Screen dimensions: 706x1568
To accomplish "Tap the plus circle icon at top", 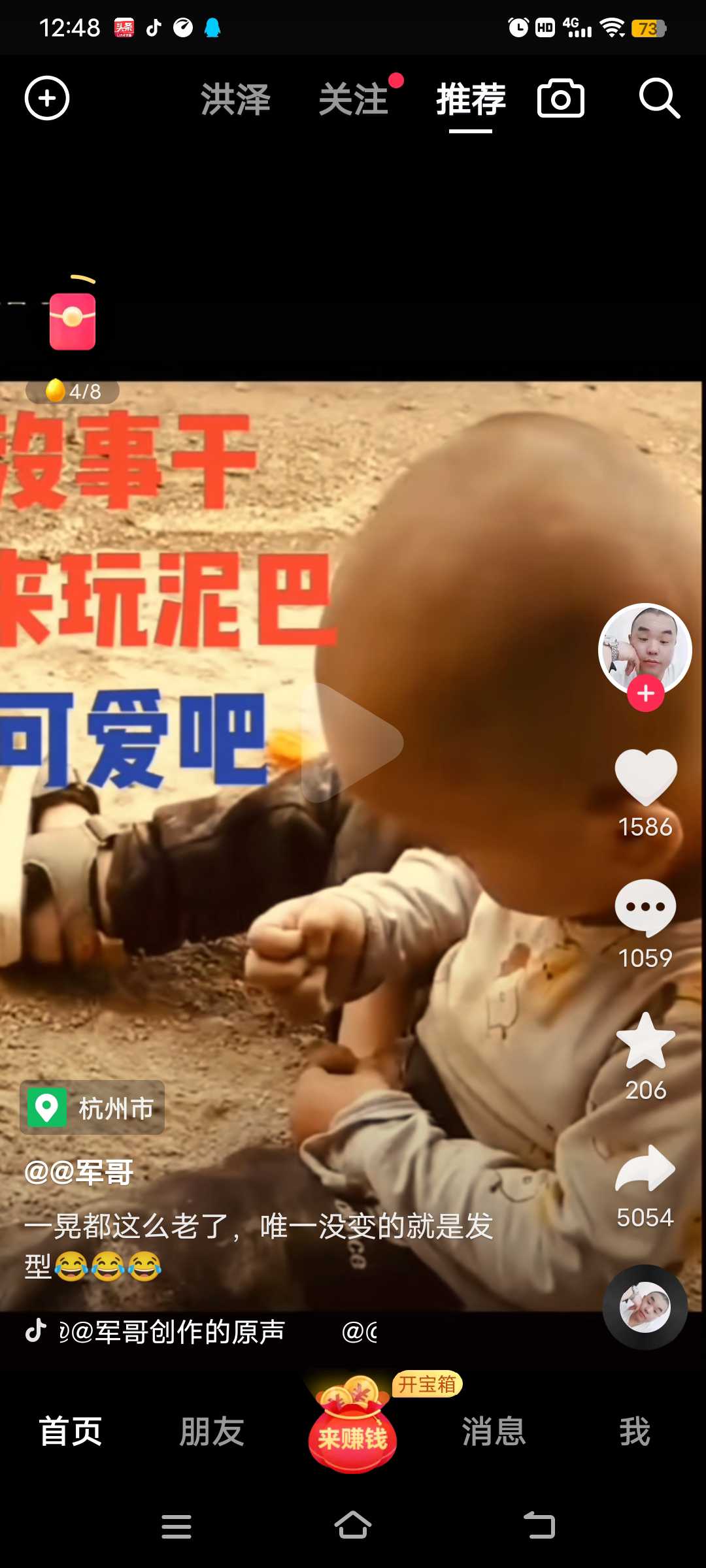I will [x=47, y=99].
